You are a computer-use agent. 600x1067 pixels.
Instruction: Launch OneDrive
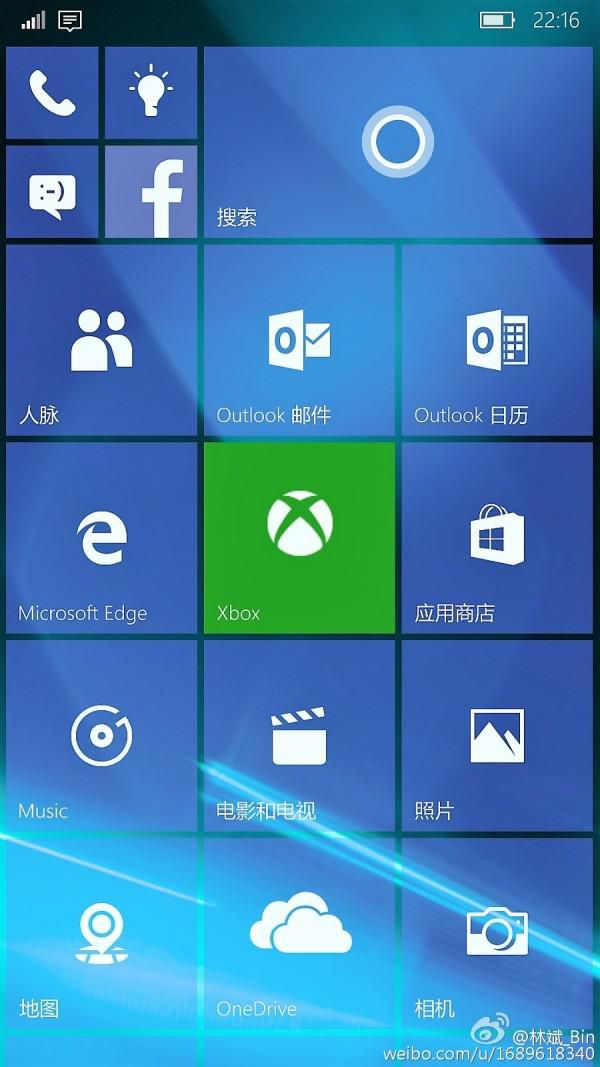[299, 933]
